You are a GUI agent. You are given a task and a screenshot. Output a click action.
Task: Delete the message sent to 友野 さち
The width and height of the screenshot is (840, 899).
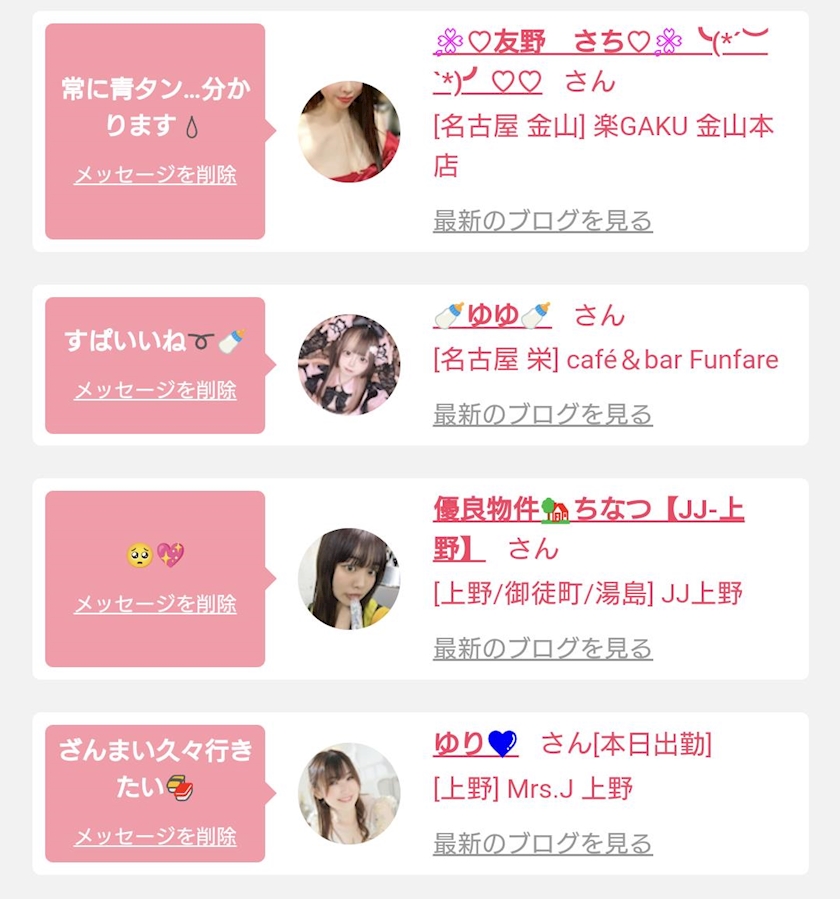coord(155,174)
